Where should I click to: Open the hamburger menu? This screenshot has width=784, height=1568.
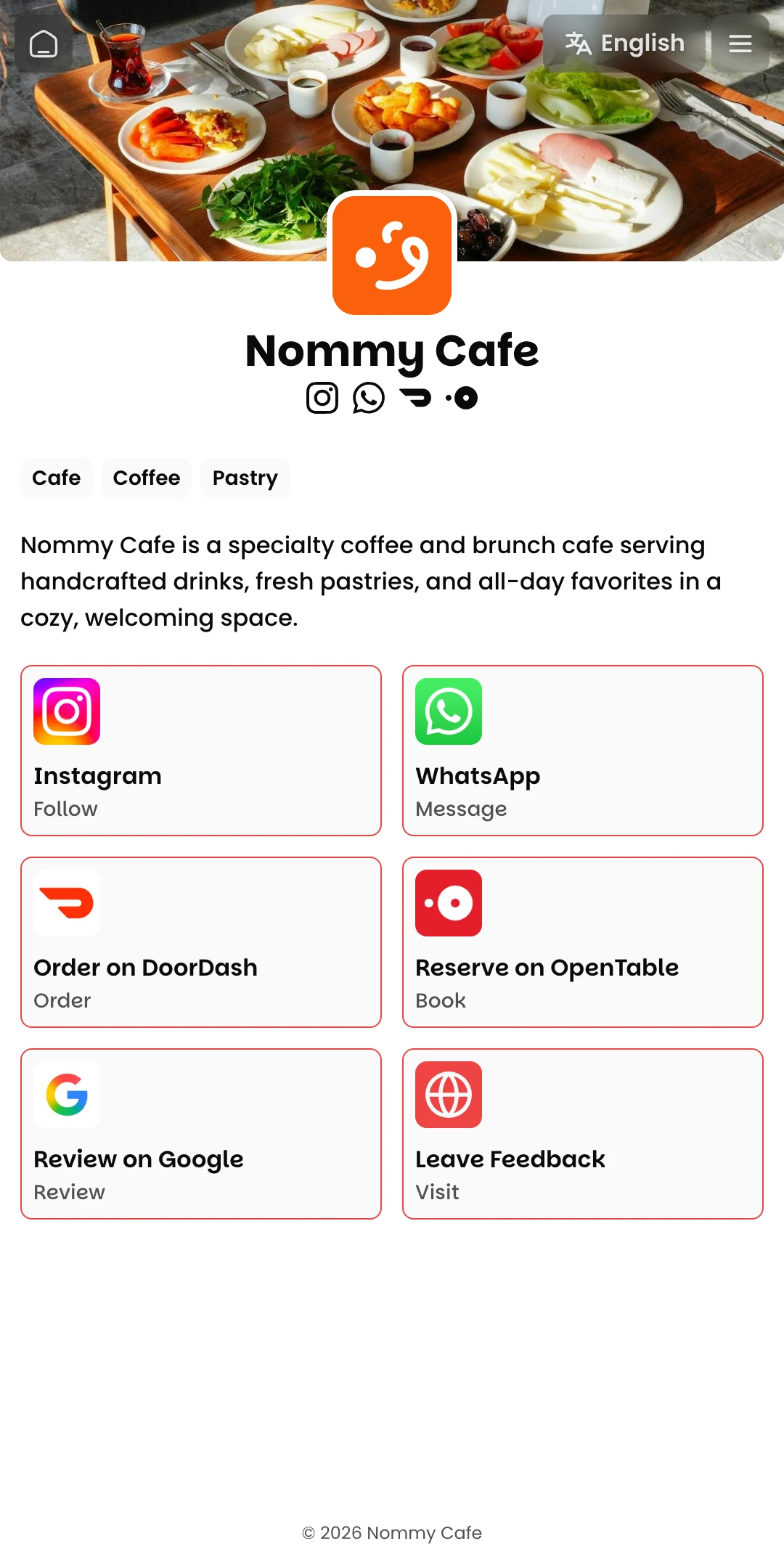click(x=740, y=44)
